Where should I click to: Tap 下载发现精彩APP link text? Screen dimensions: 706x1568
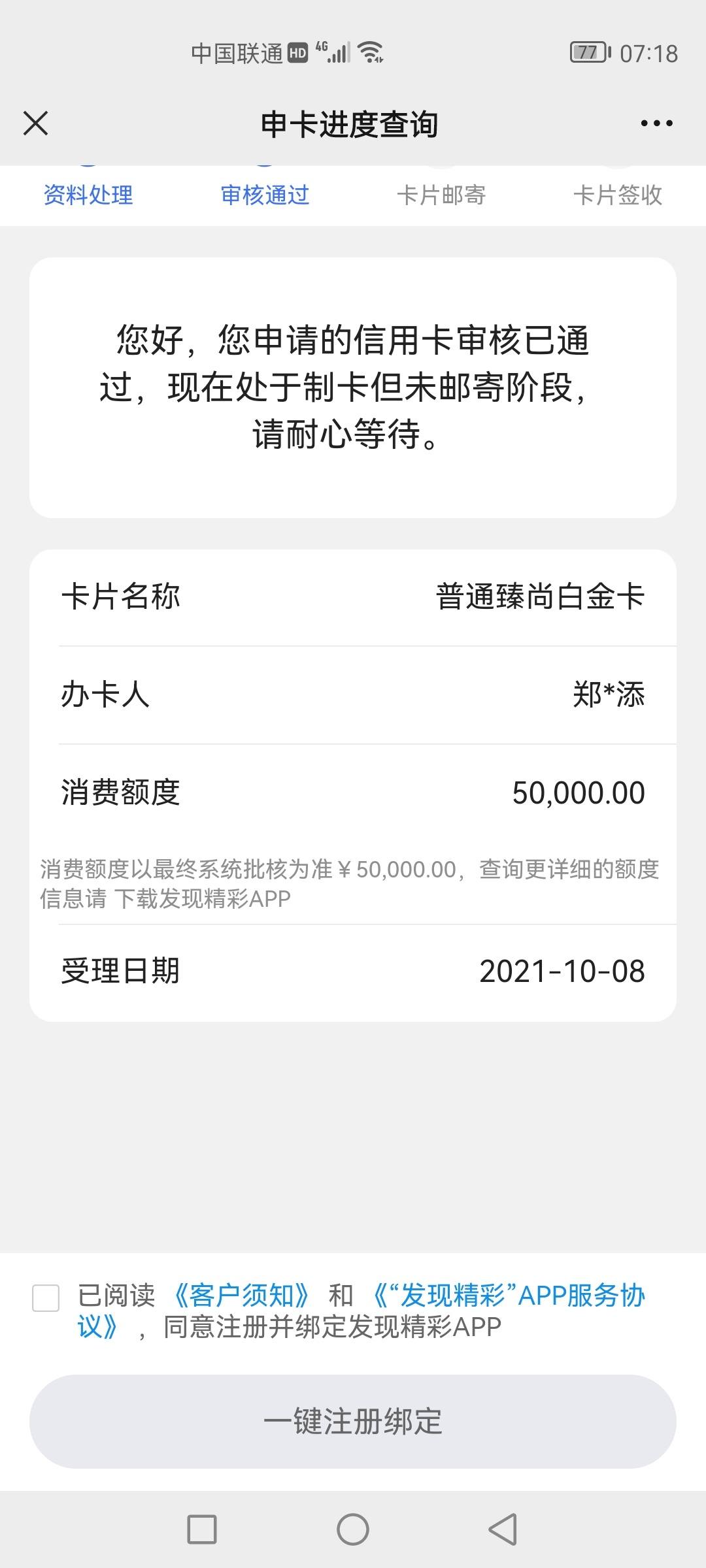coord(203,899)
